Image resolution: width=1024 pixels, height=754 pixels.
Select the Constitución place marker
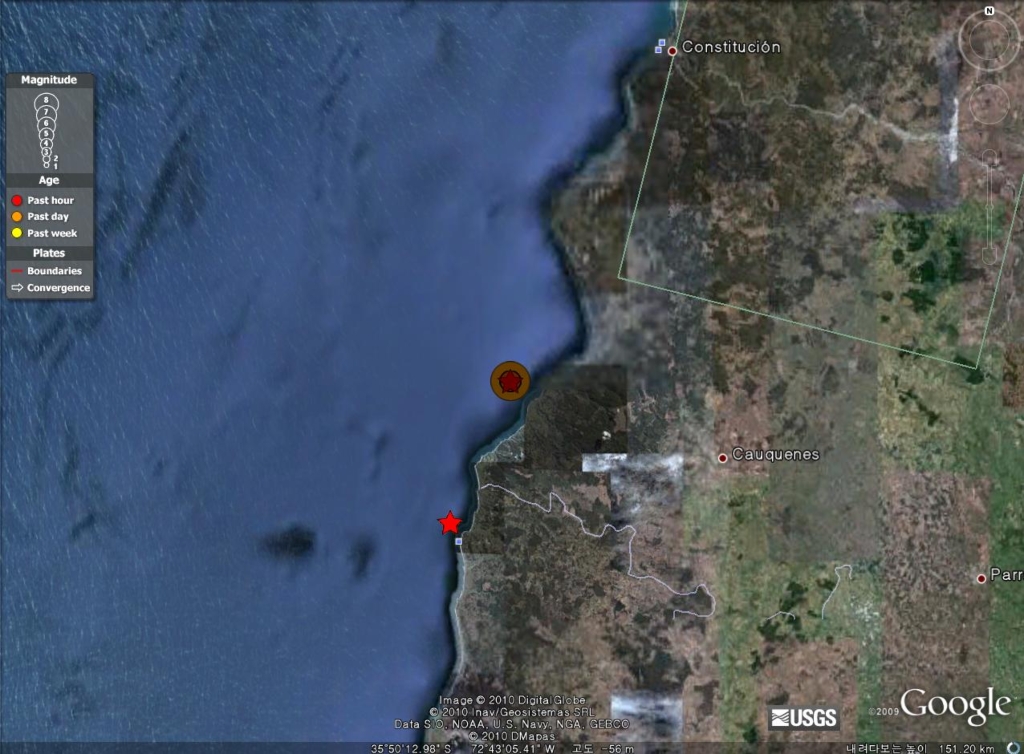pyautogui.click(x=673, y=50)
